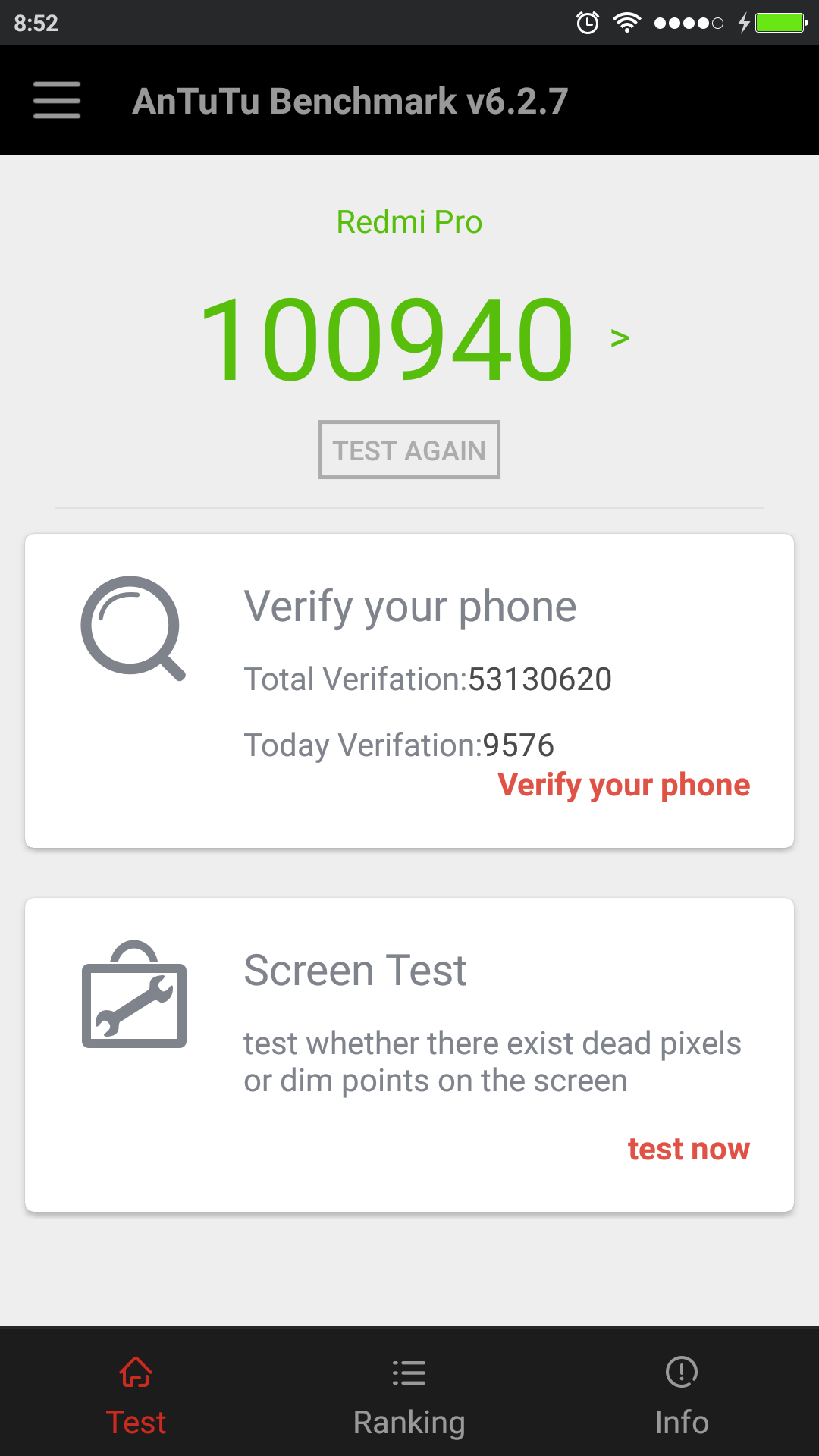Image resolution: width=819 pixels, height=1456 pixels.
Task: Start the screen test now
Action: coord(688,1149)
